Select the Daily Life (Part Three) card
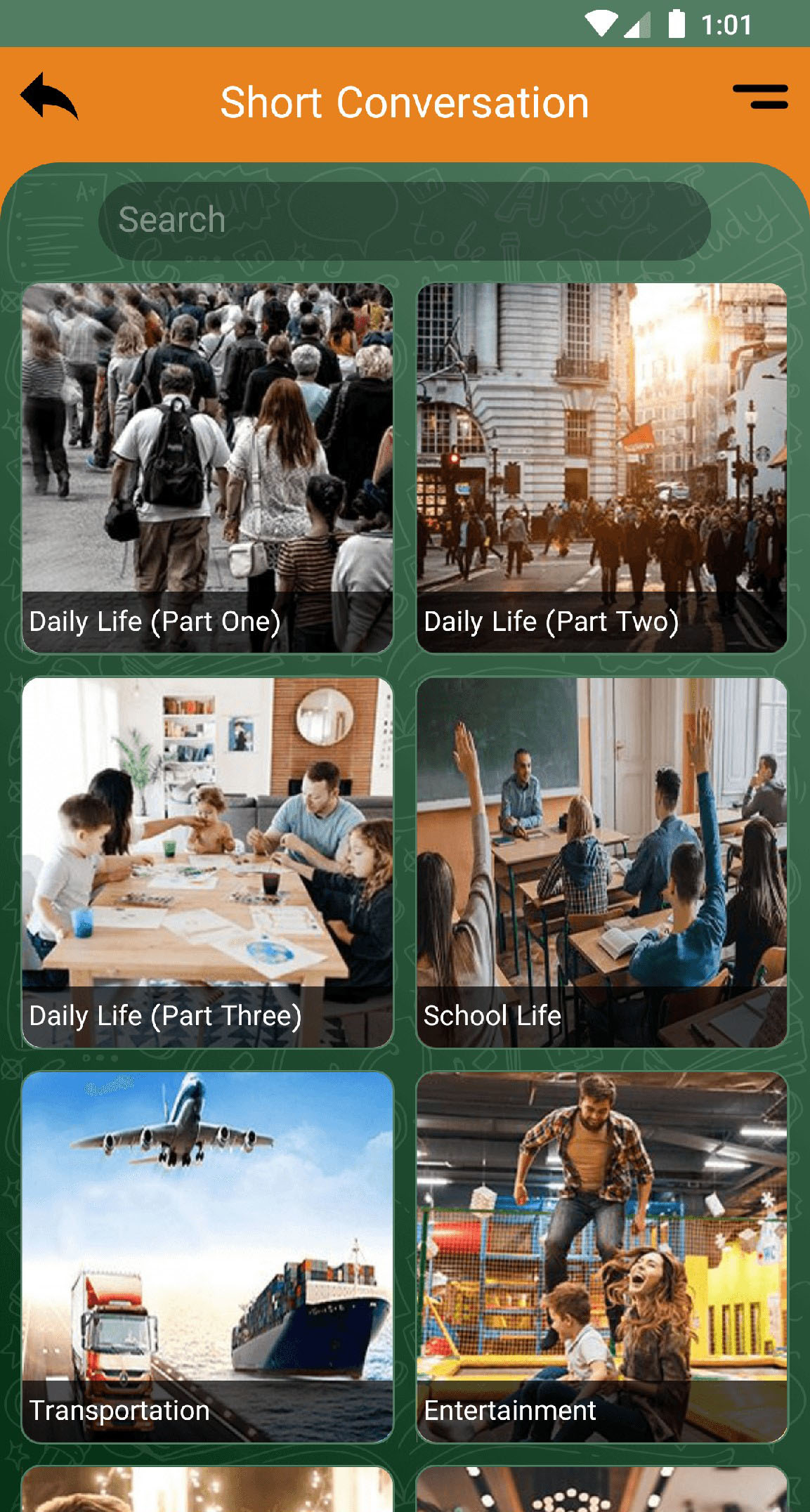This screenshot has width=810, height=1512. coord(207,863)
